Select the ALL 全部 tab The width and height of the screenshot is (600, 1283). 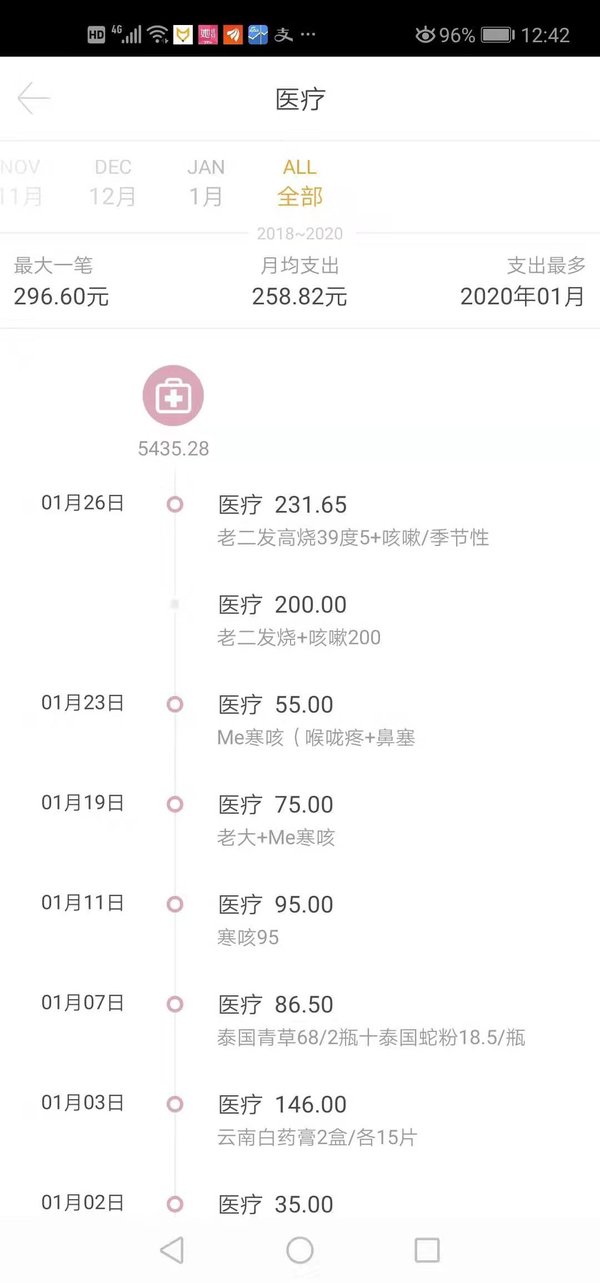coord(300,182)
